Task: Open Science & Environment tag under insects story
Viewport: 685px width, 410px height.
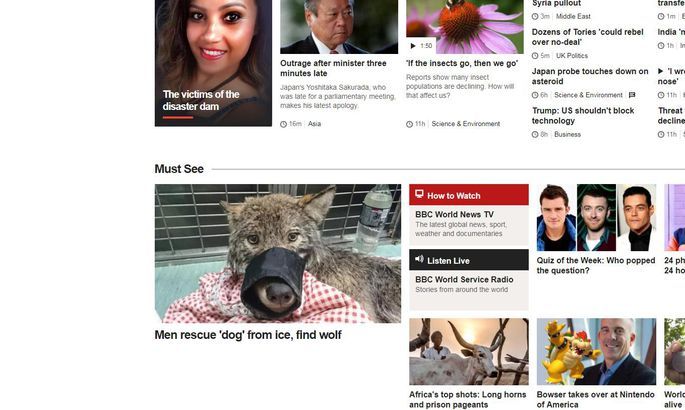Action: (x=465, y=124)
